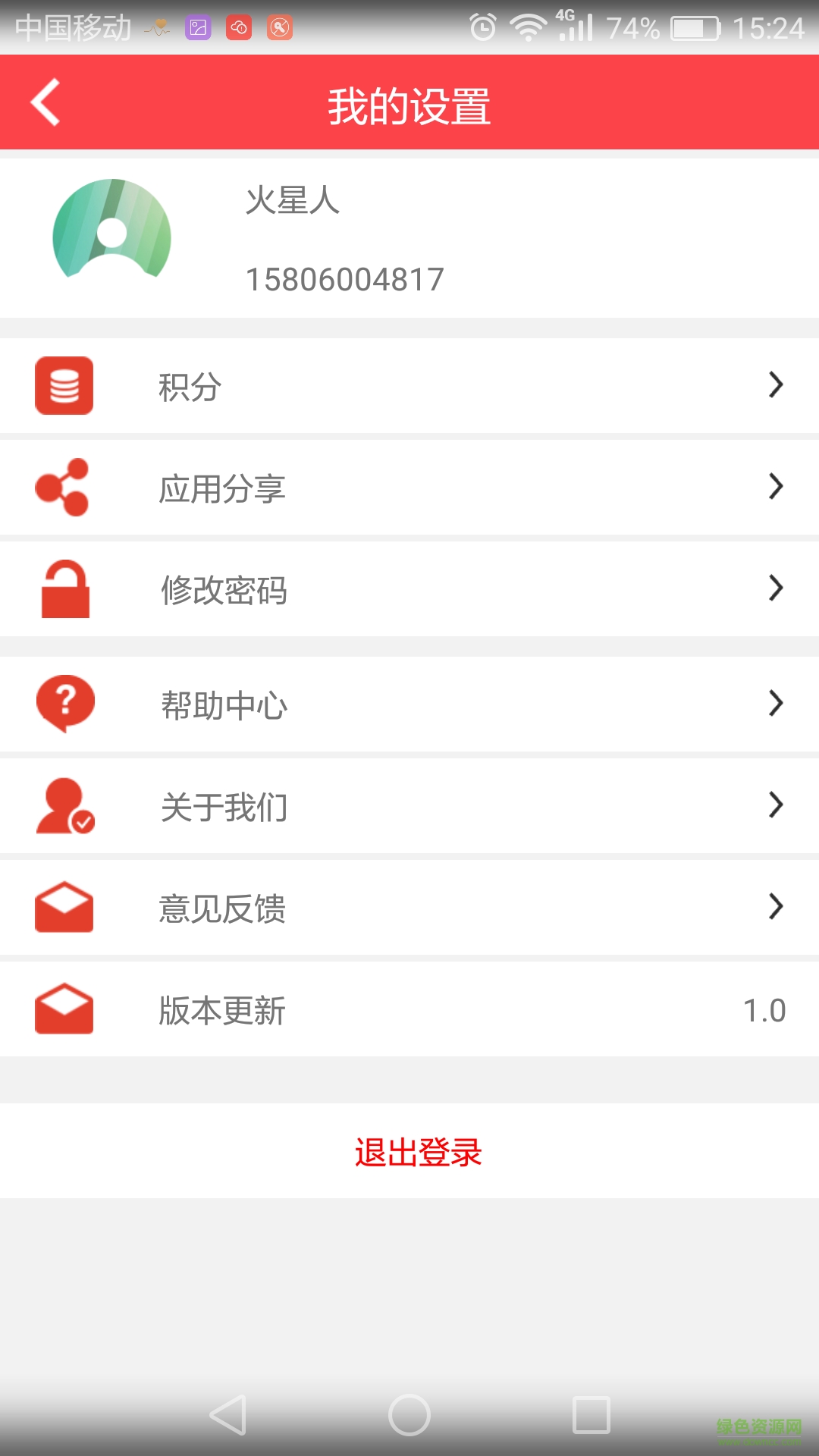Open 帮助中心 via the question mark icon

64,704
